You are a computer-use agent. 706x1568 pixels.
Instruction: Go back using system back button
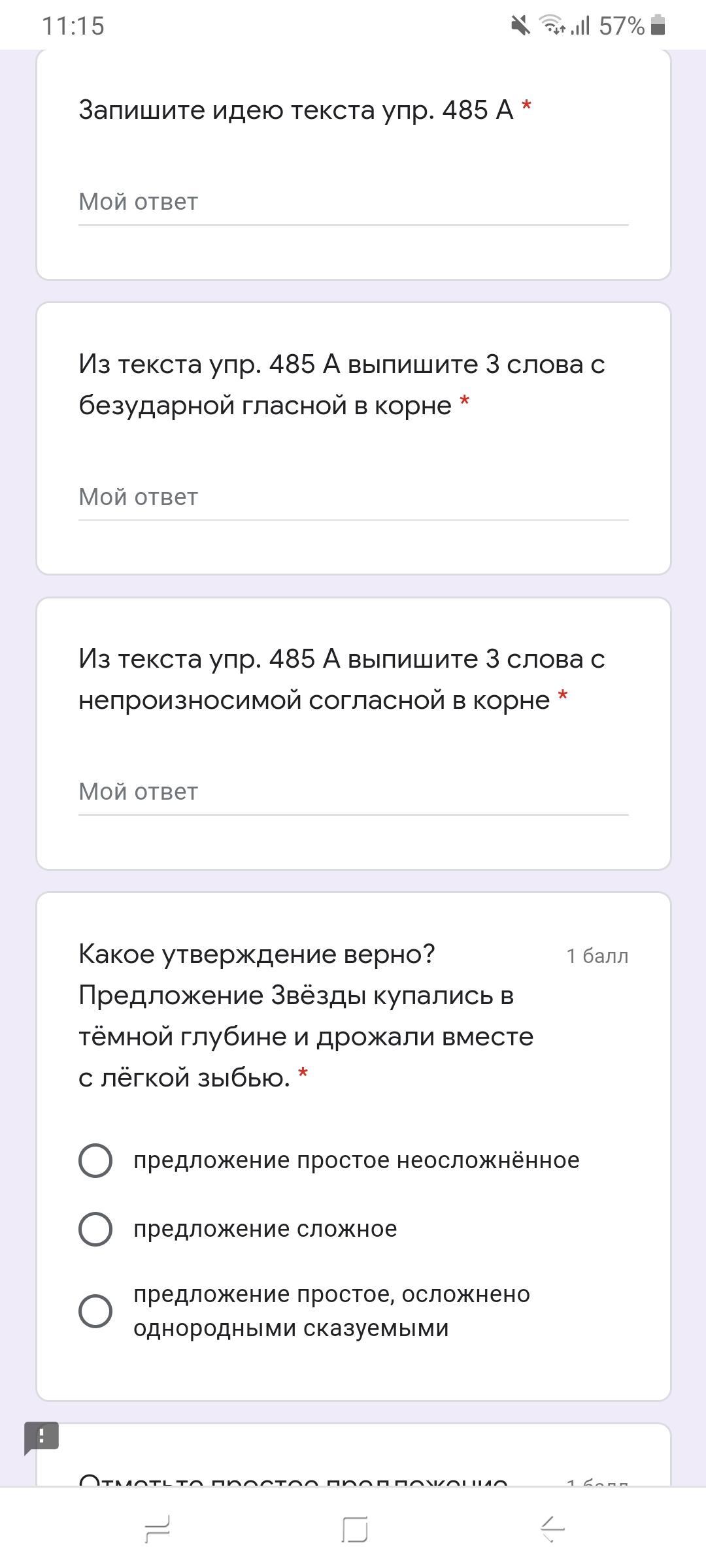tap(552, 1529)
